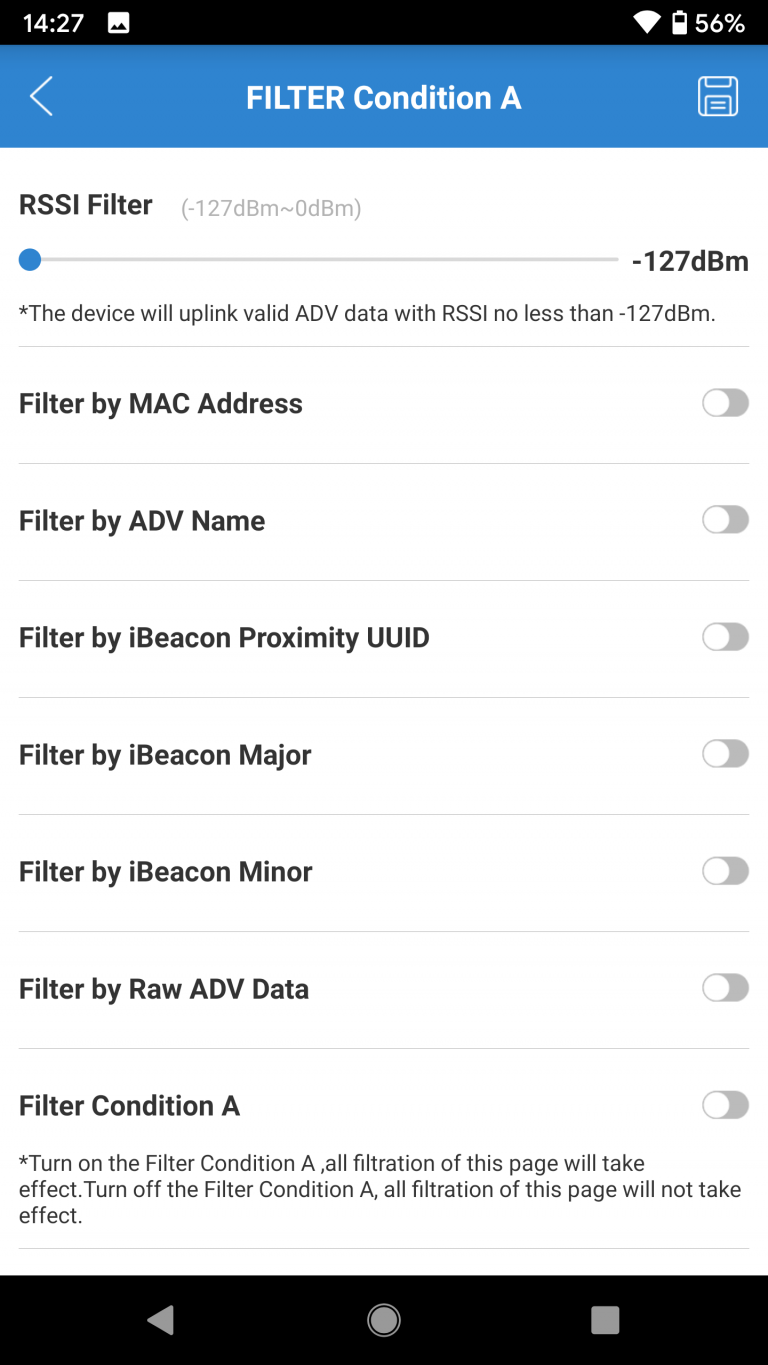Tap the save icon in the top bar

click(717, 96)
